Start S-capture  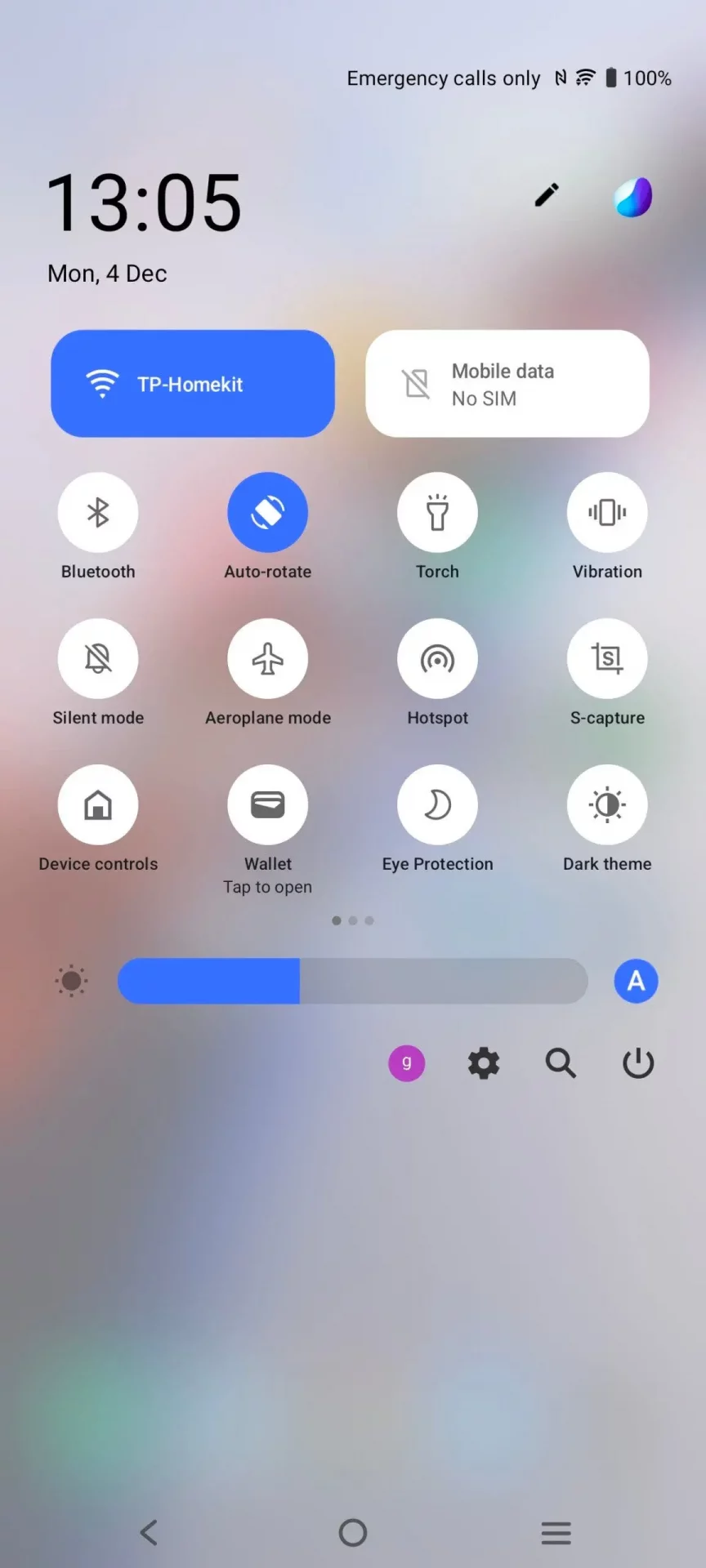607,659
